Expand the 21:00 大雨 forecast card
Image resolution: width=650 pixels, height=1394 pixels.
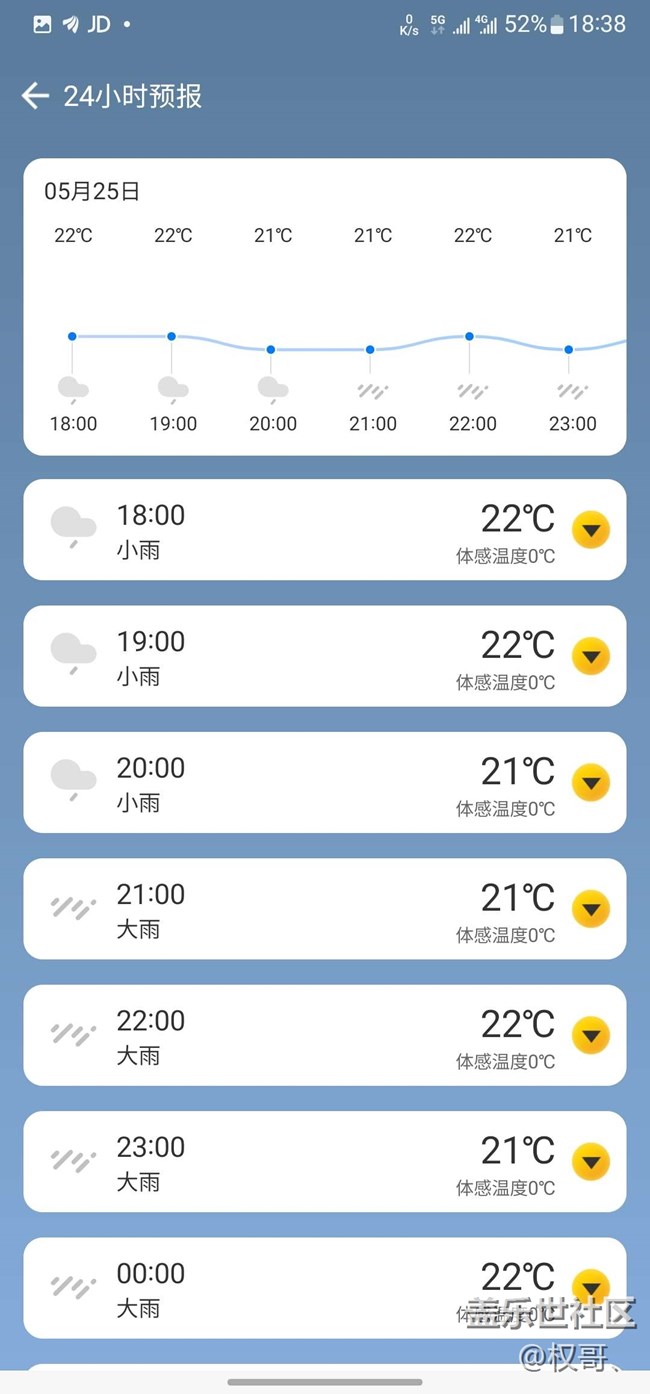[x=591, y=908]
